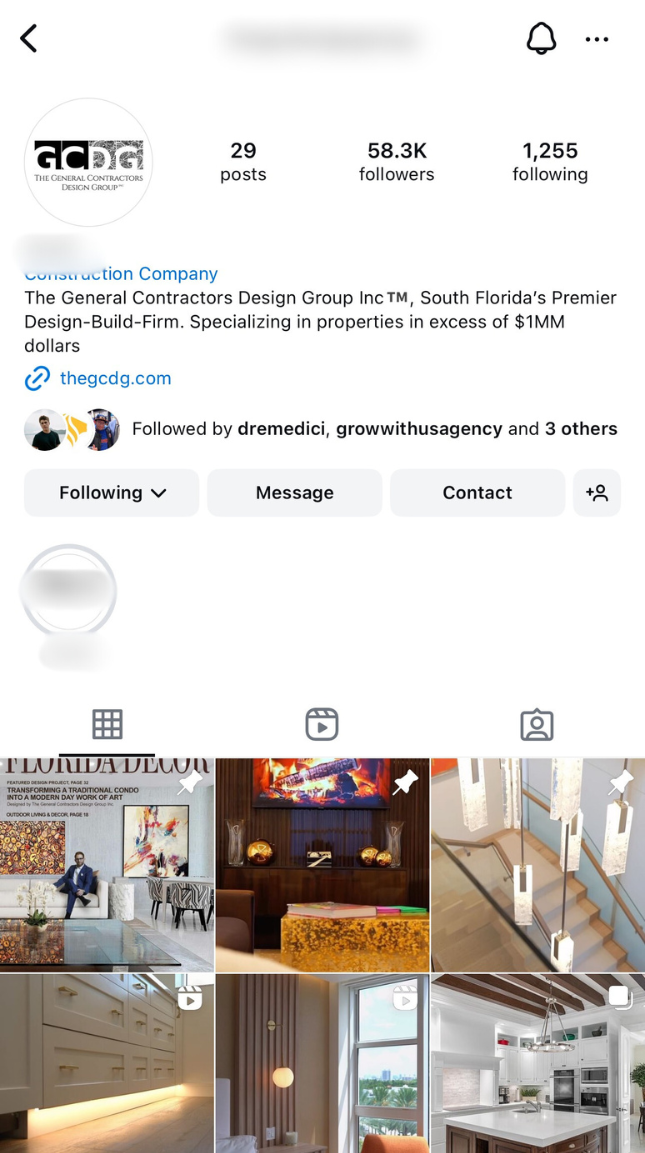See mutual followers including dremedici
Viewport: 645px width, 1153px height.
click(374, 429)
